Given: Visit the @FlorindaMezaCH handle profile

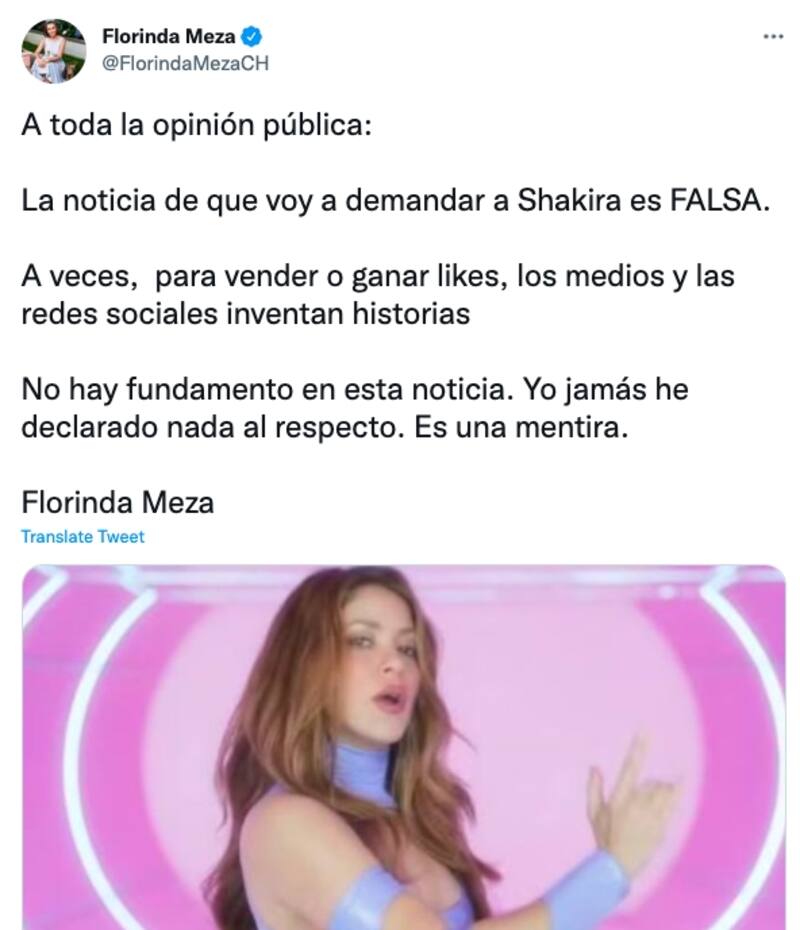Looking at the screenshot, I should (185, 63).
